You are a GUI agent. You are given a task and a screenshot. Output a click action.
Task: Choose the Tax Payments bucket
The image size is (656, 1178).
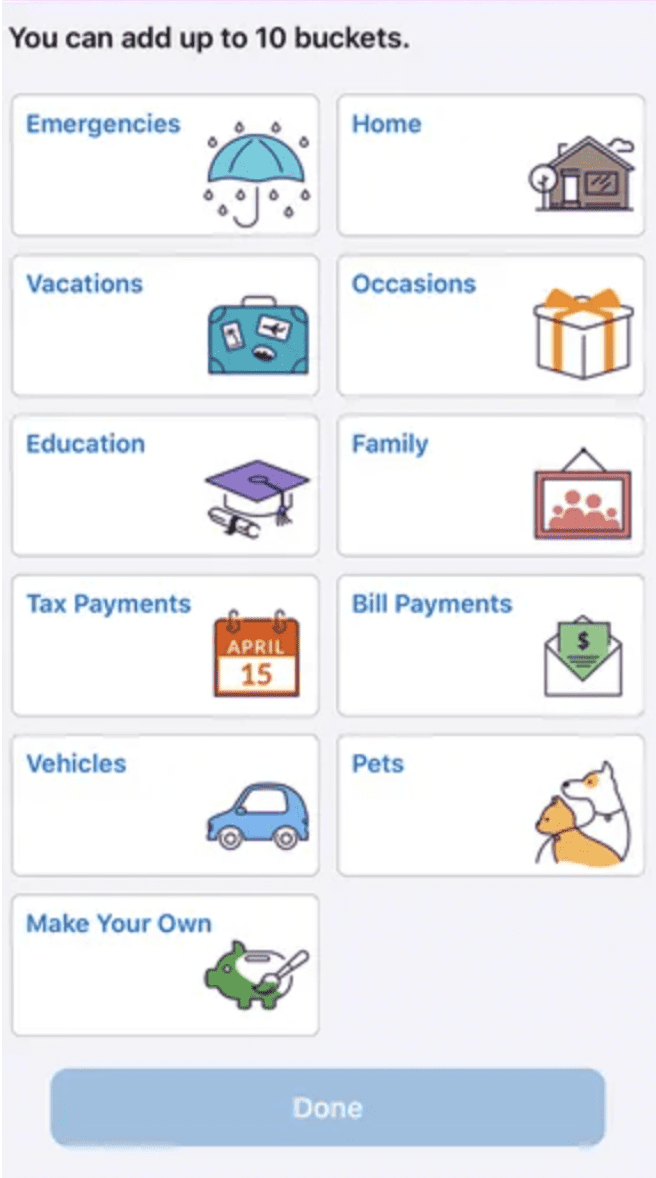pyautogui.click(x=165, y=645)
